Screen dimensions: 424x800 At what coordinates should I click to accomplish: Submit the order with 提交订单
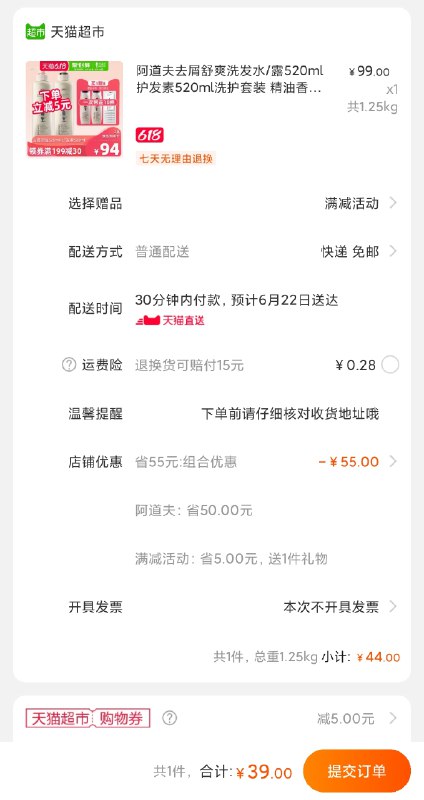click(357, 771)
